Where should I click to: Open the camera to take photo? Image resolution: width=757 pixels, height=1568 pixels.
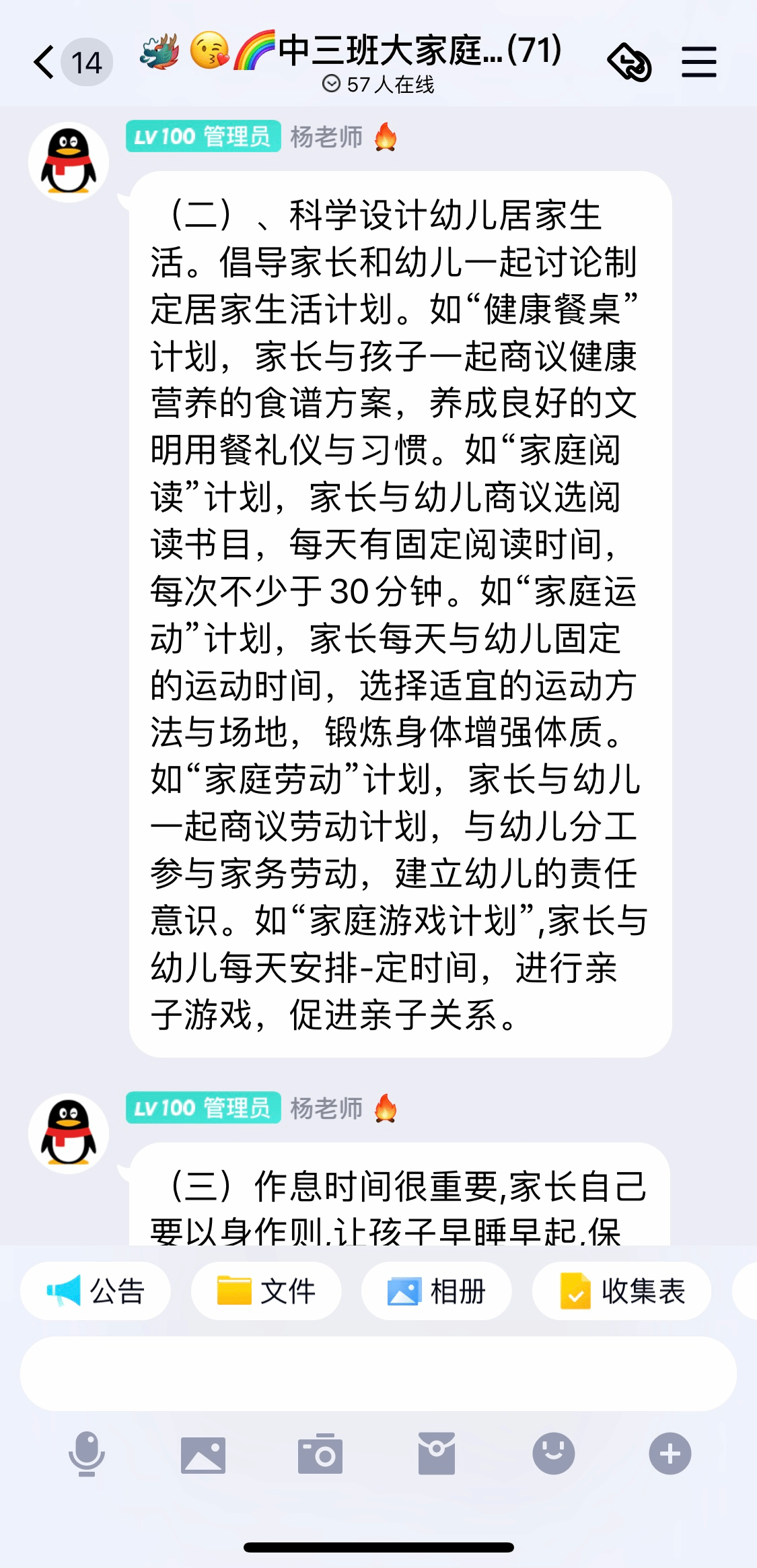point(320,1454)
